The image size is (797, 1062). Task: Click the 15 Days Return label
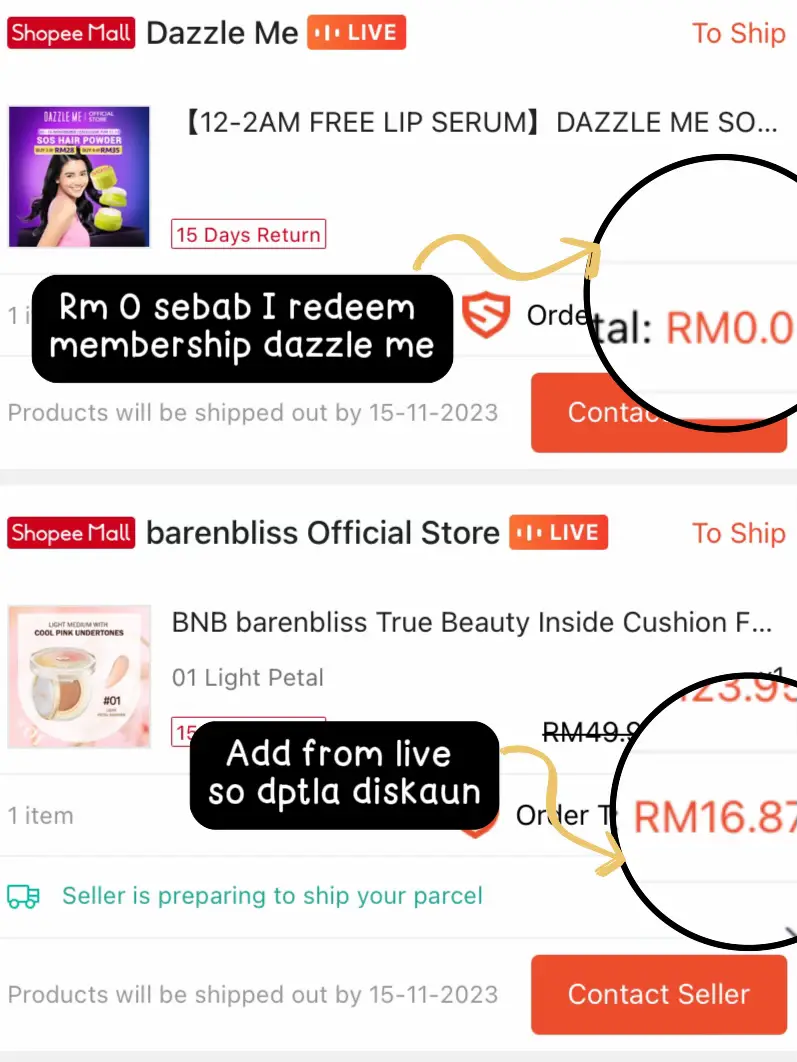point(248,234)
